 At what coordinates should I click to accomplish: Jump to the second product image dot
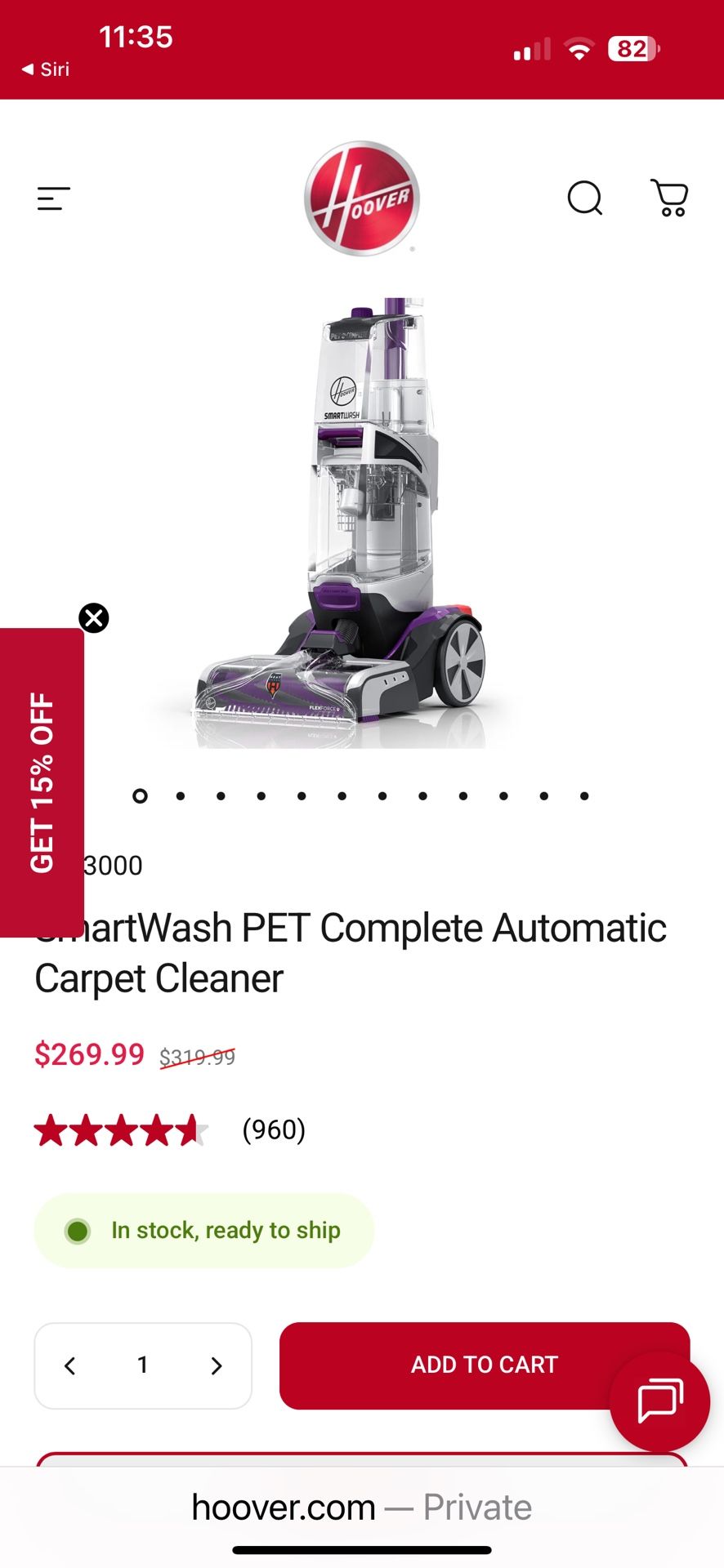[x=181, y=795]
